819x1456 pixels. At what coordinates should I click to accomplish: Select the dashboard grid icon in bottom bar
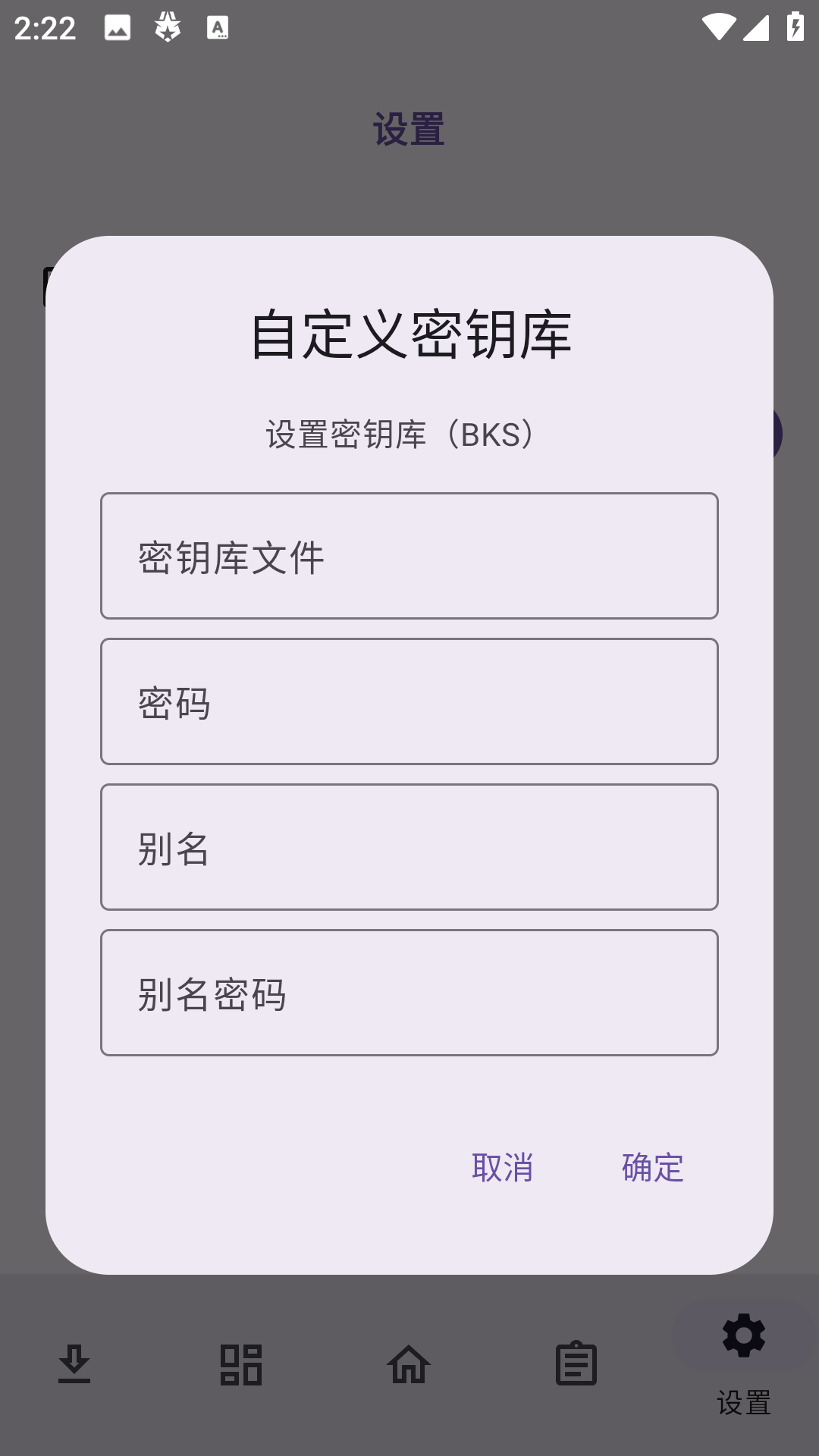[241, 1365]
